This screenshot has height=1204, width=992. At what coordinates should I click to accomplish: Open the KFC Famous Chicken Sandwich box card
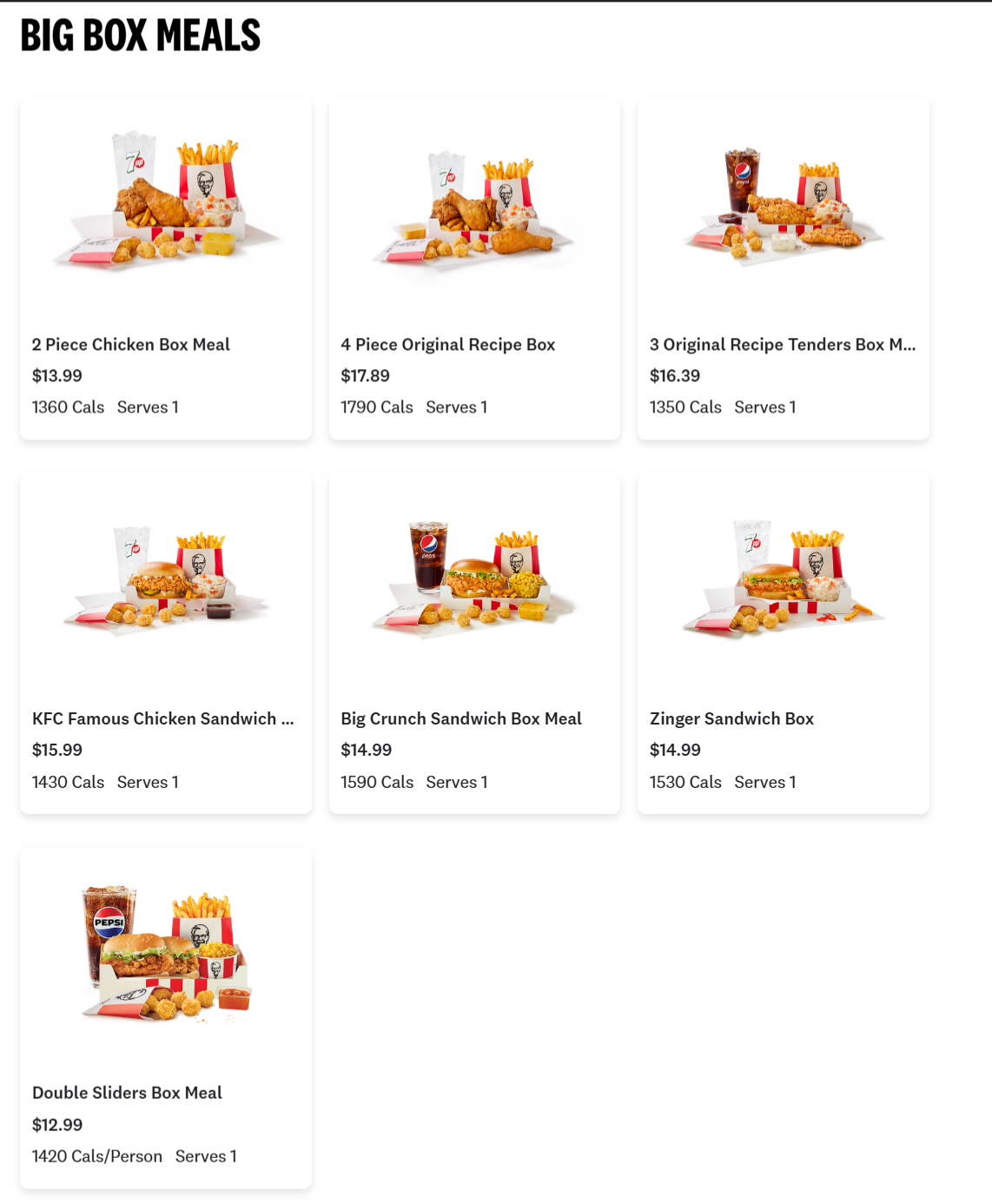pos(165,643)
